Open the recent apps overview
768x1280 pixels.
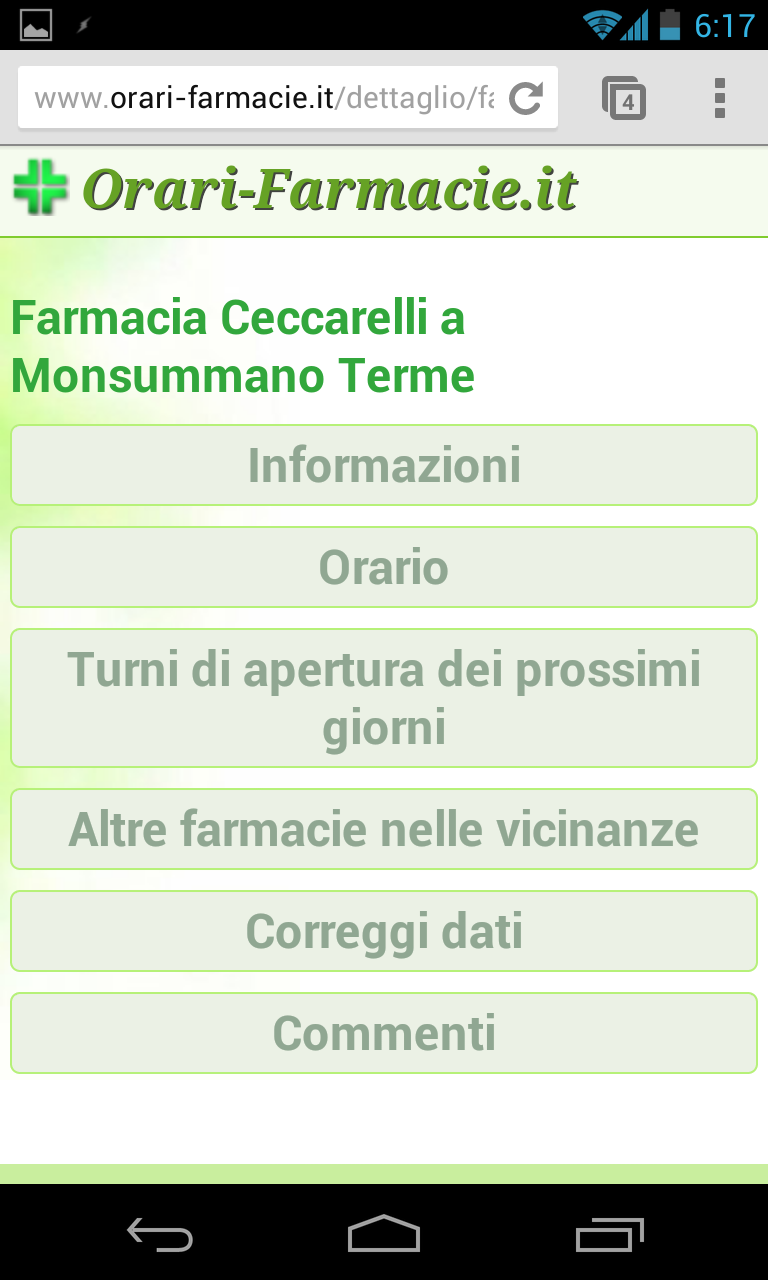[610, 1234]
